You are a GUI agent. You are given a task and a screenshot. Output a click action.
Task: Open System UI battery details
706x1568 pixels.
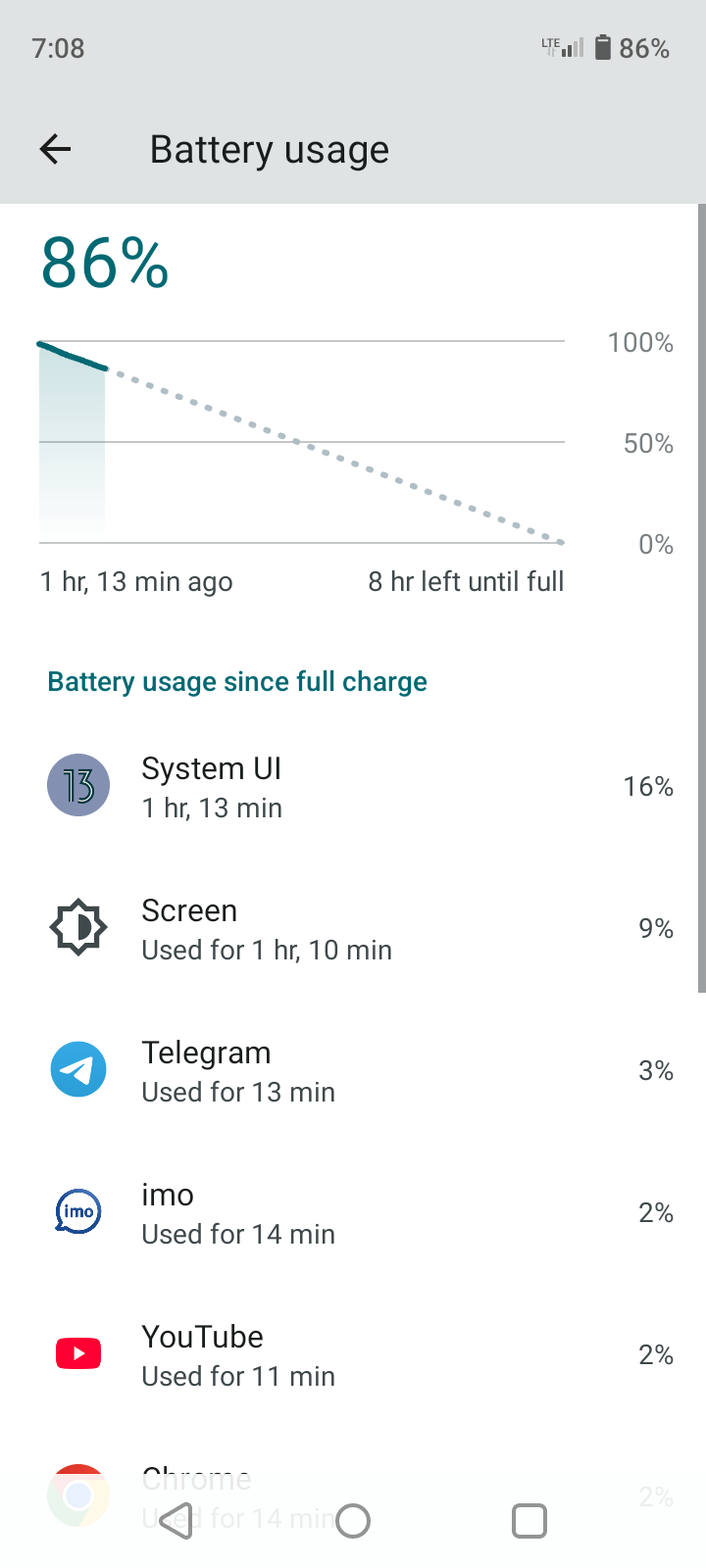pyautogui.click(x=353, y=787)
